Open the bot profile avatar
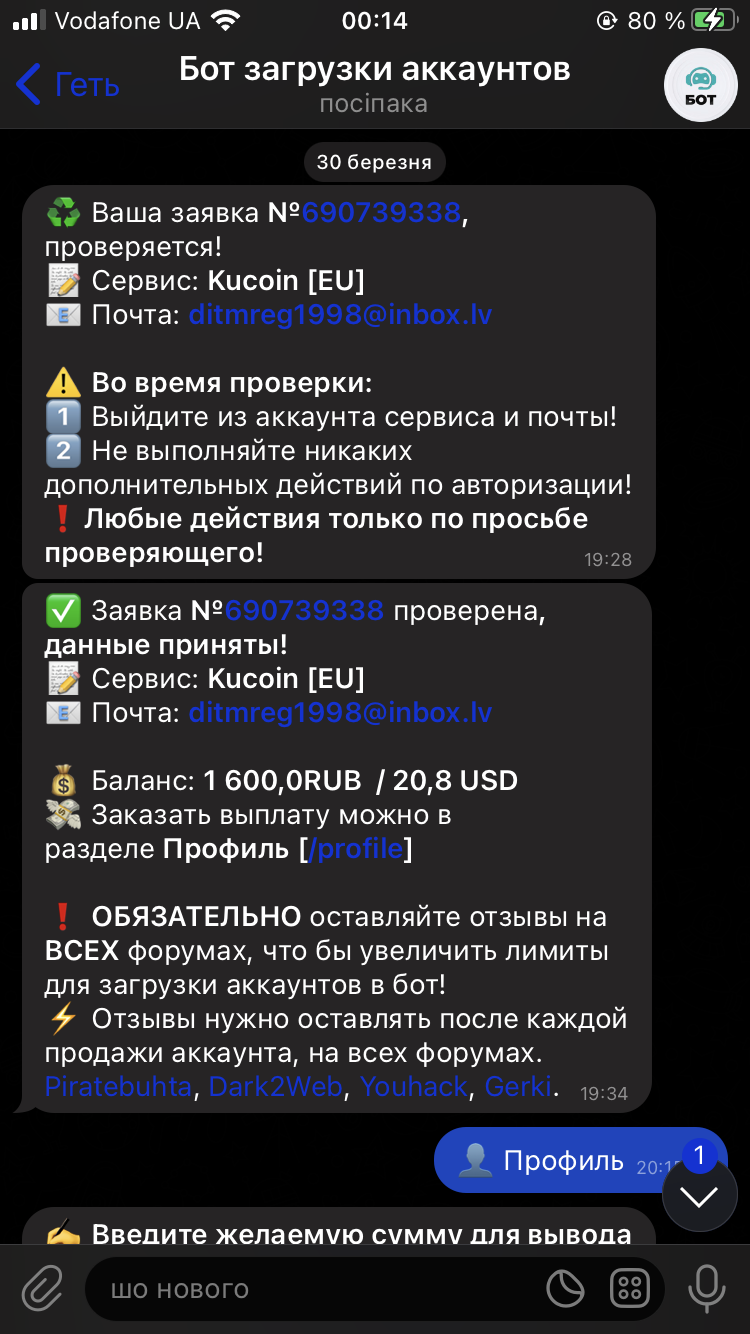The height and width of the screenshot is (1334, 750). click(x=701, y=85)
